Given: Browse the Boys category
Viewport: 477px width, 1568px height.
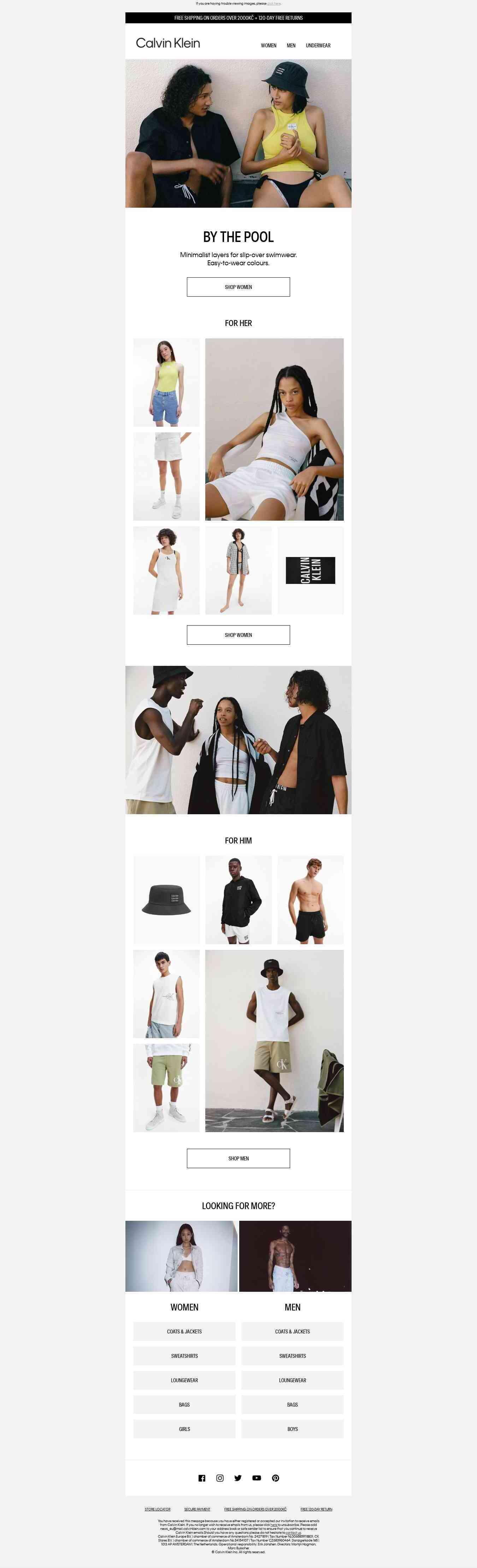Looking at the screenshot, I should click(x=293, y=1428).
